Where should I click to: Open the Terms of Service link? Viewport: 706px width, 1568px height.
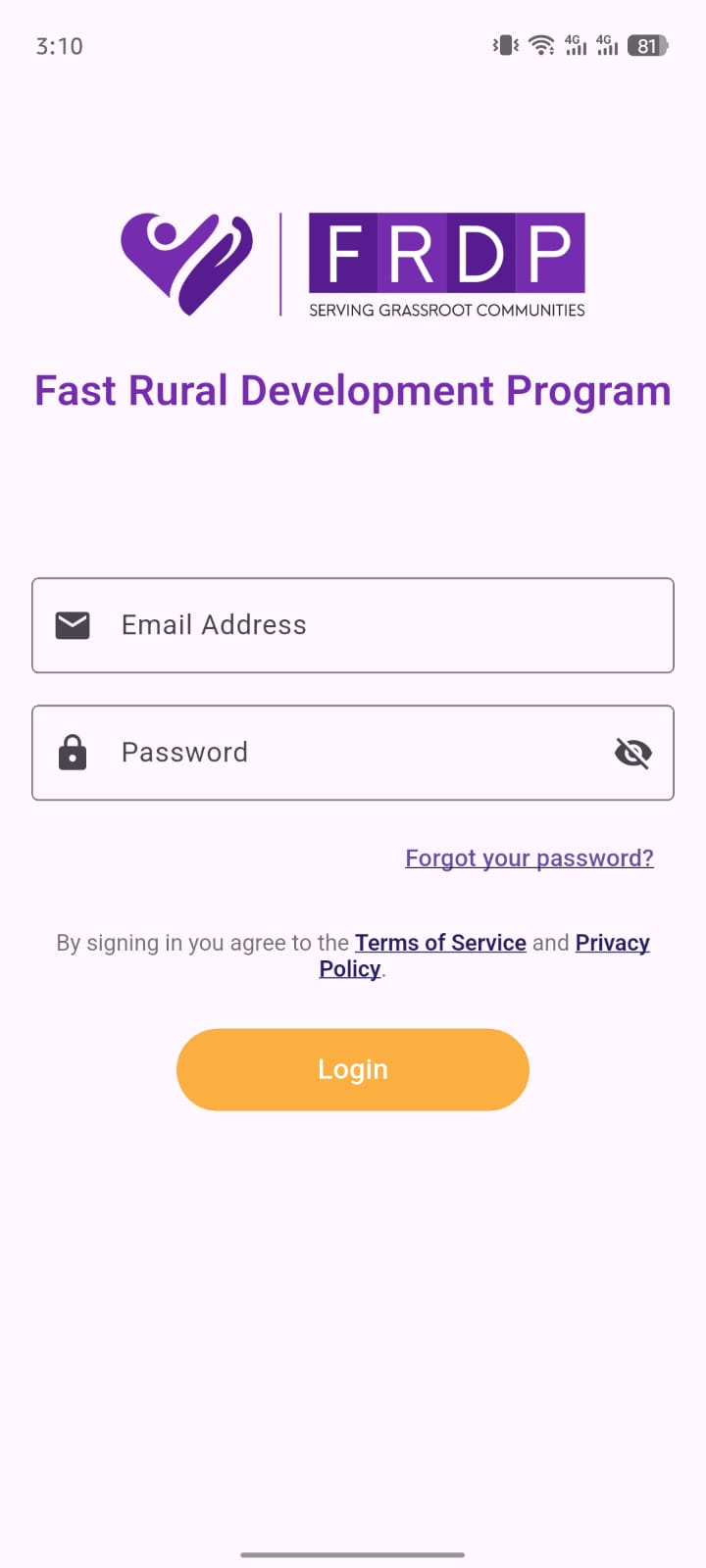[440, 942]
